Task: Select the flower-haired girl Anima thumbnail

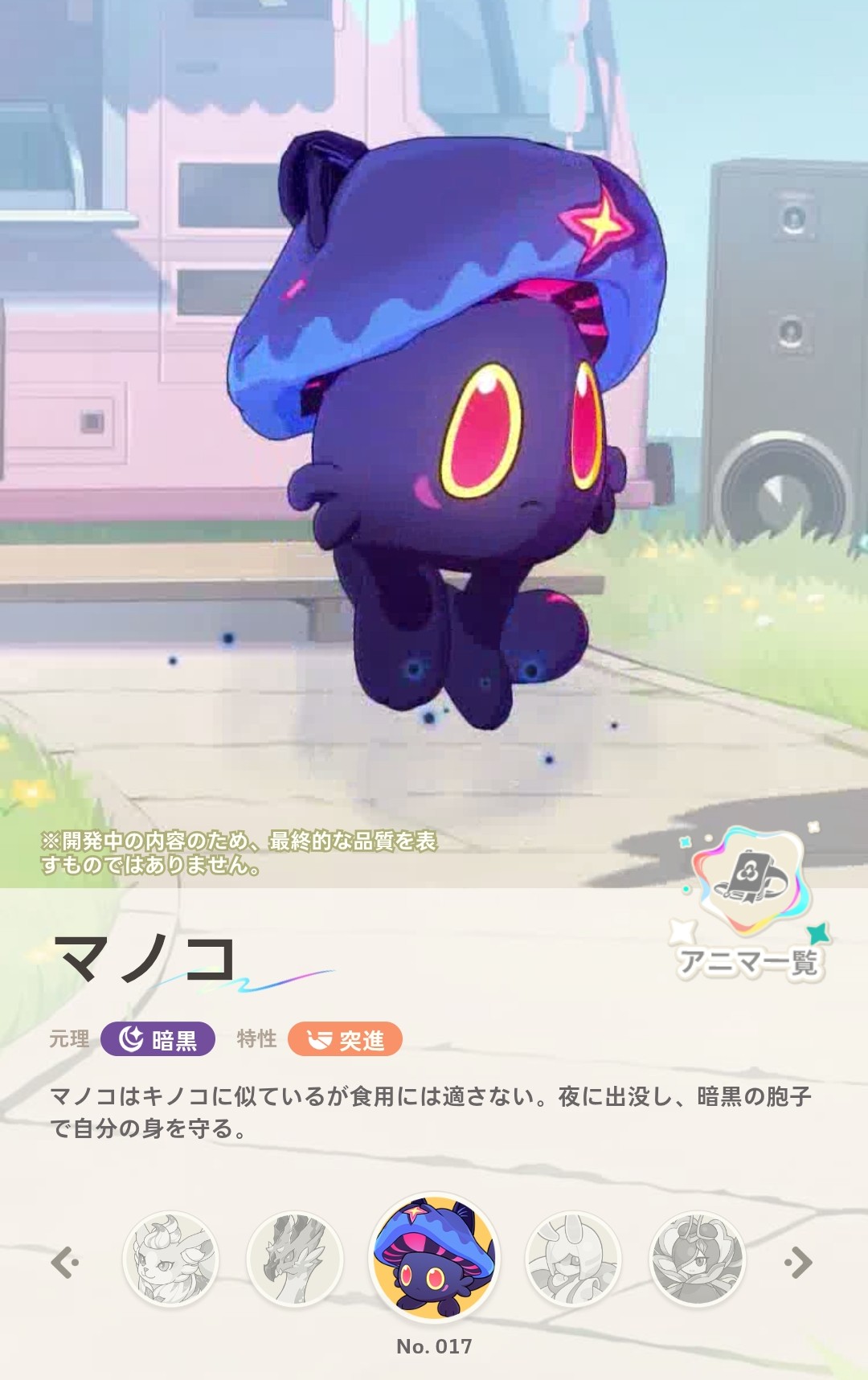Action: pyautogui.click(x=698, y=1259)
